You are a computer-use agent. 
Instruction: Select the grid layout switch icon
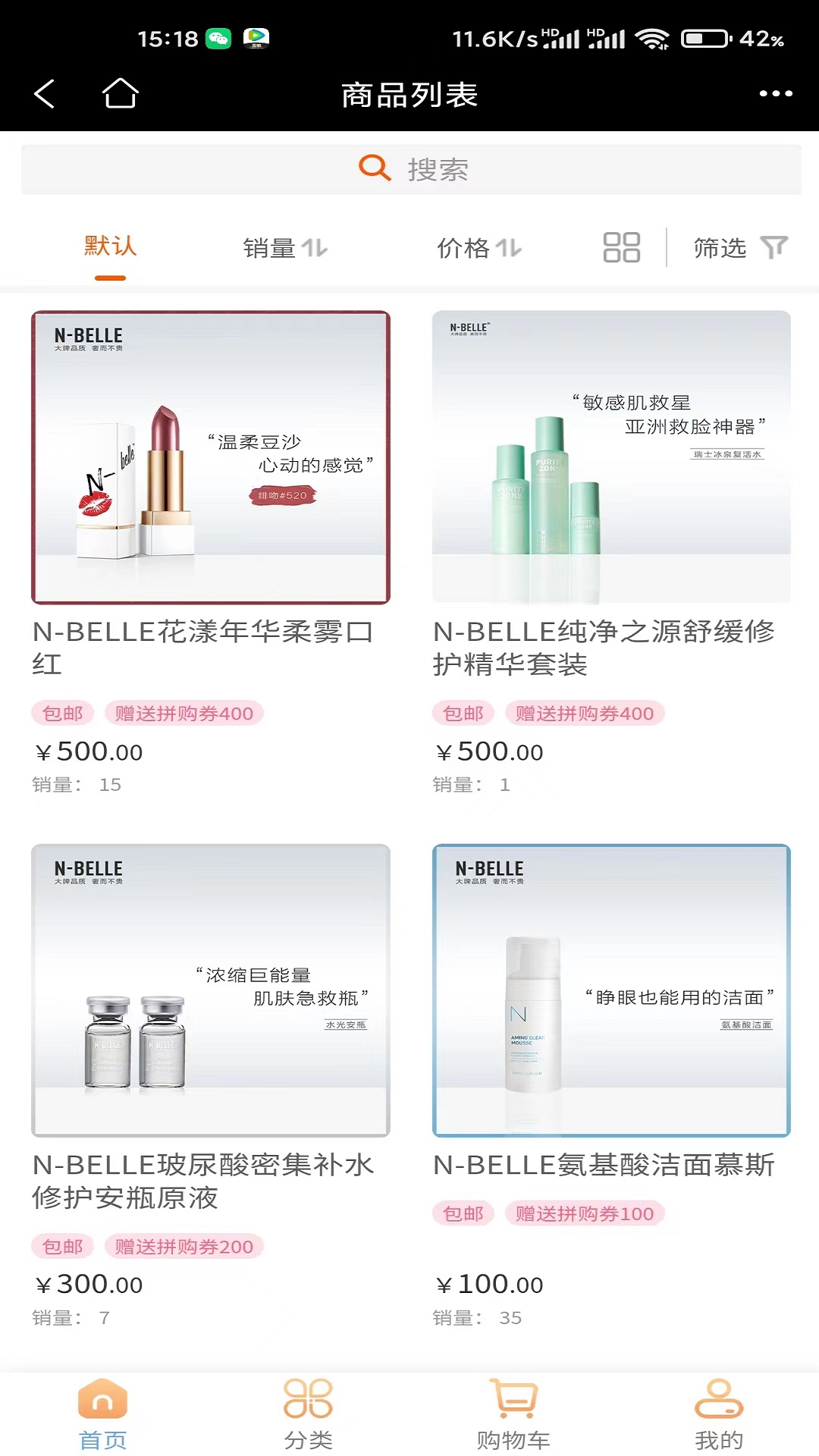pos(620,247)
